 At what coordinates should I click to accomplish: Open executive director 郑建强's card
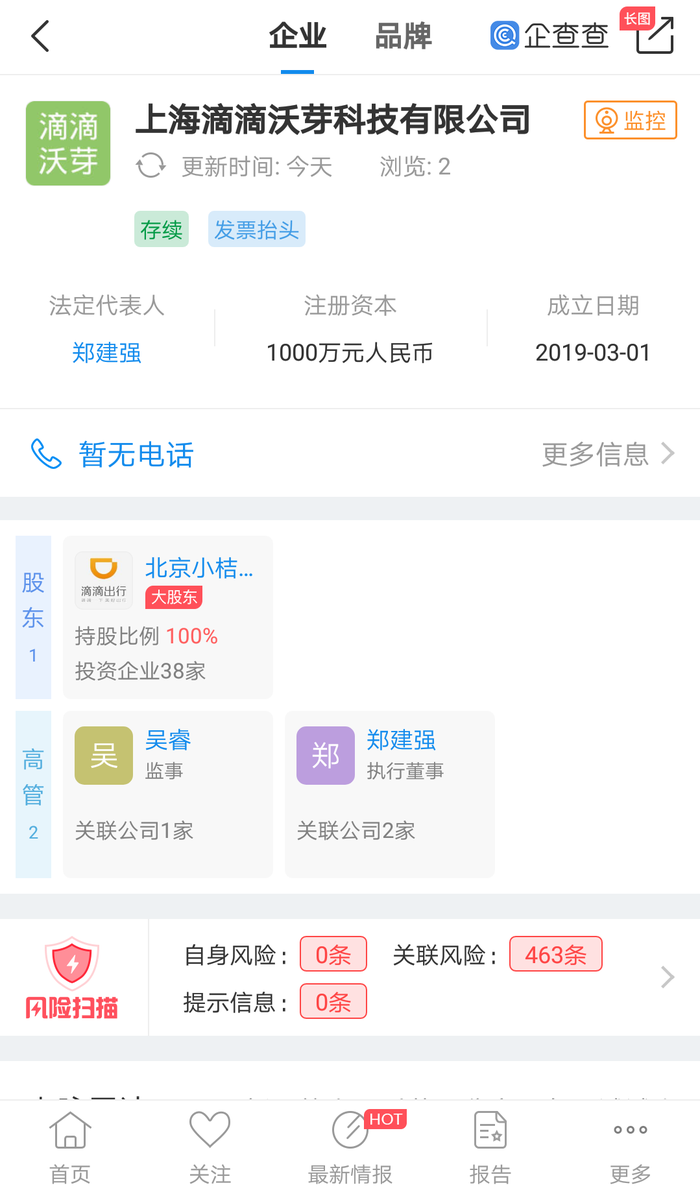click(390, 793)
